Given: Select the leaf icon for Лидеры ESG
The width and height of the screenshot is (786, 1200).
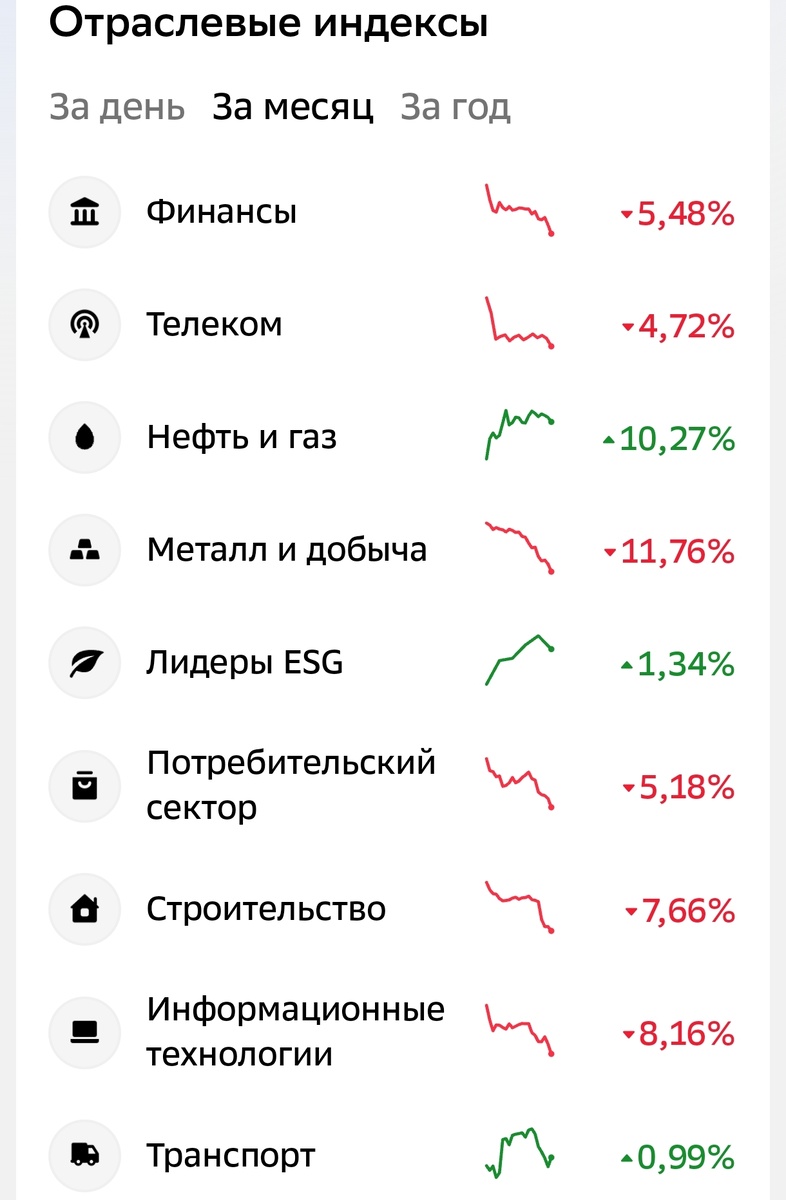Looking at the screenshot, I should click(x=85, y=662).
